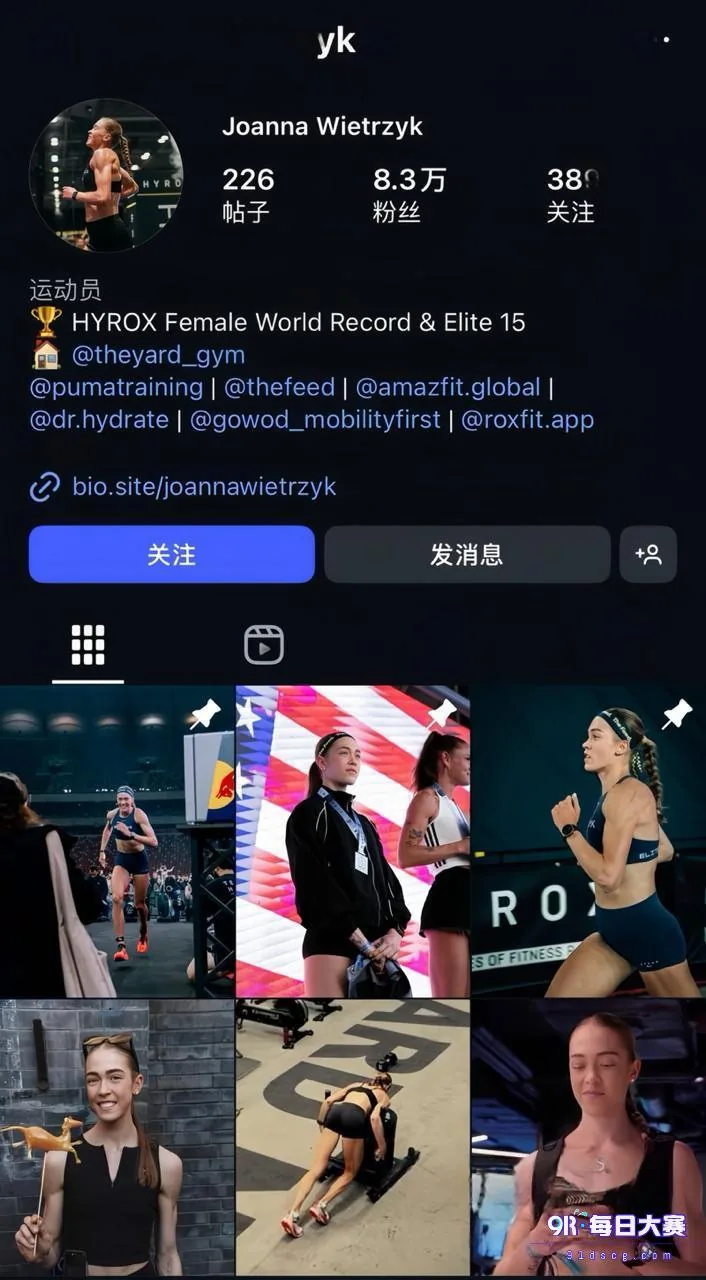Open the @amazfit.global mention
The image size is (706, 1280).
pyautogui.click(x=448, y=387)
